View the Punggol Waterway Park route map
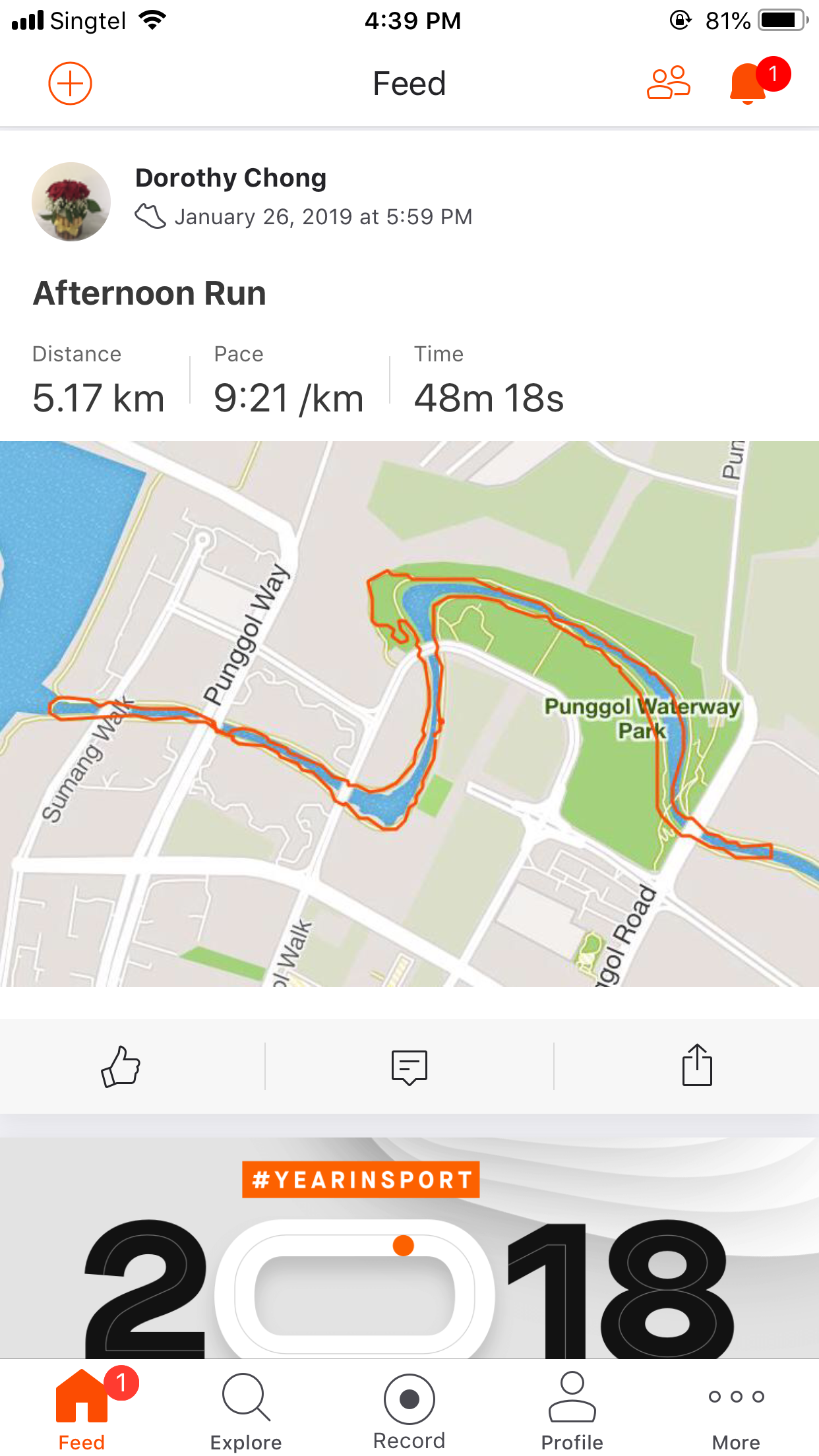819x1456 pixels. [x=409, y=713]
